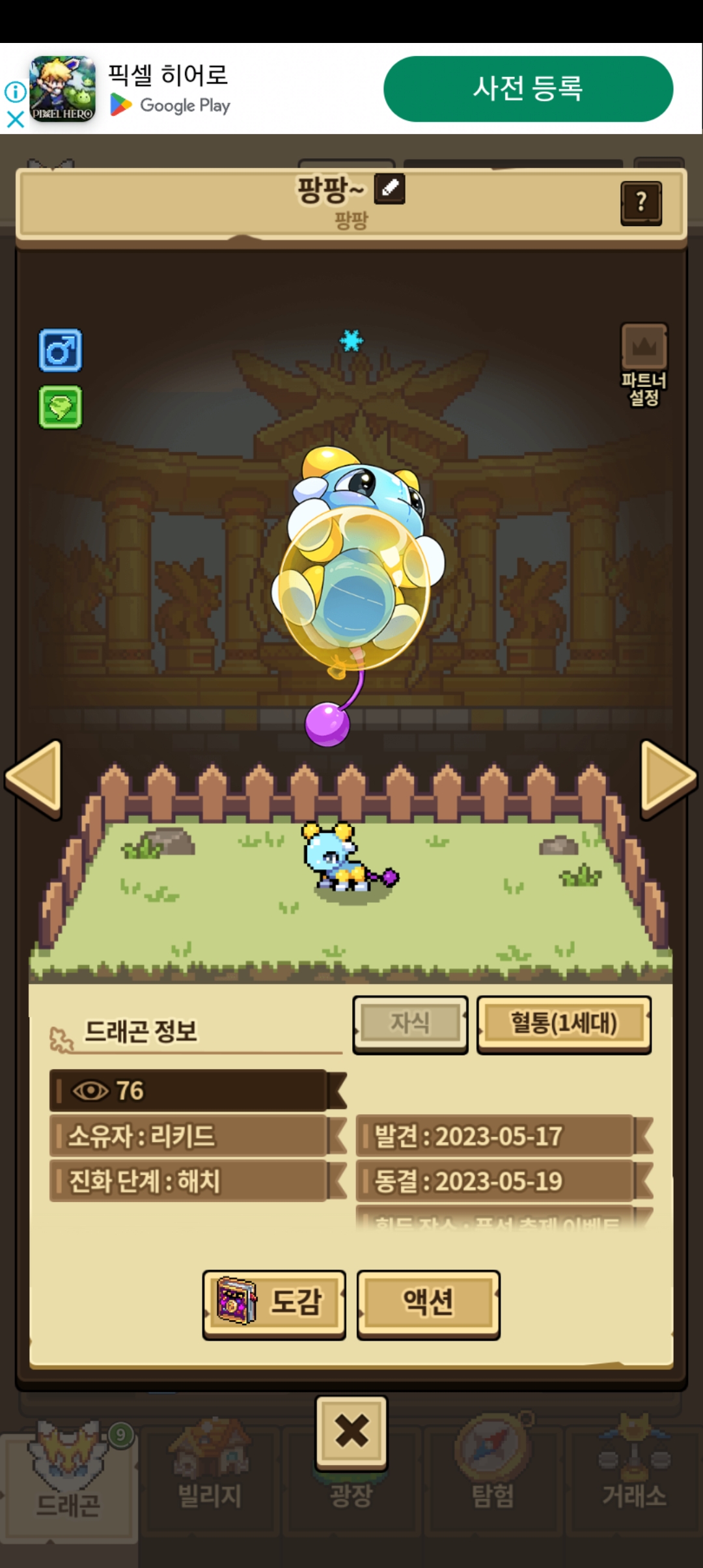Open 파트너 설정 partner settings
The width and height of the screenshot is (703, 1568).
(x=644, y=364)
